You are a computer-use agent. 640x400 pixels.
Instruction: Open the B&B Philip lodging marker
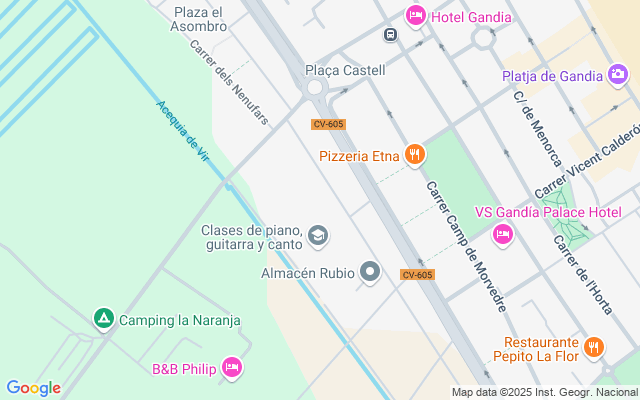[x=232, y=368]
